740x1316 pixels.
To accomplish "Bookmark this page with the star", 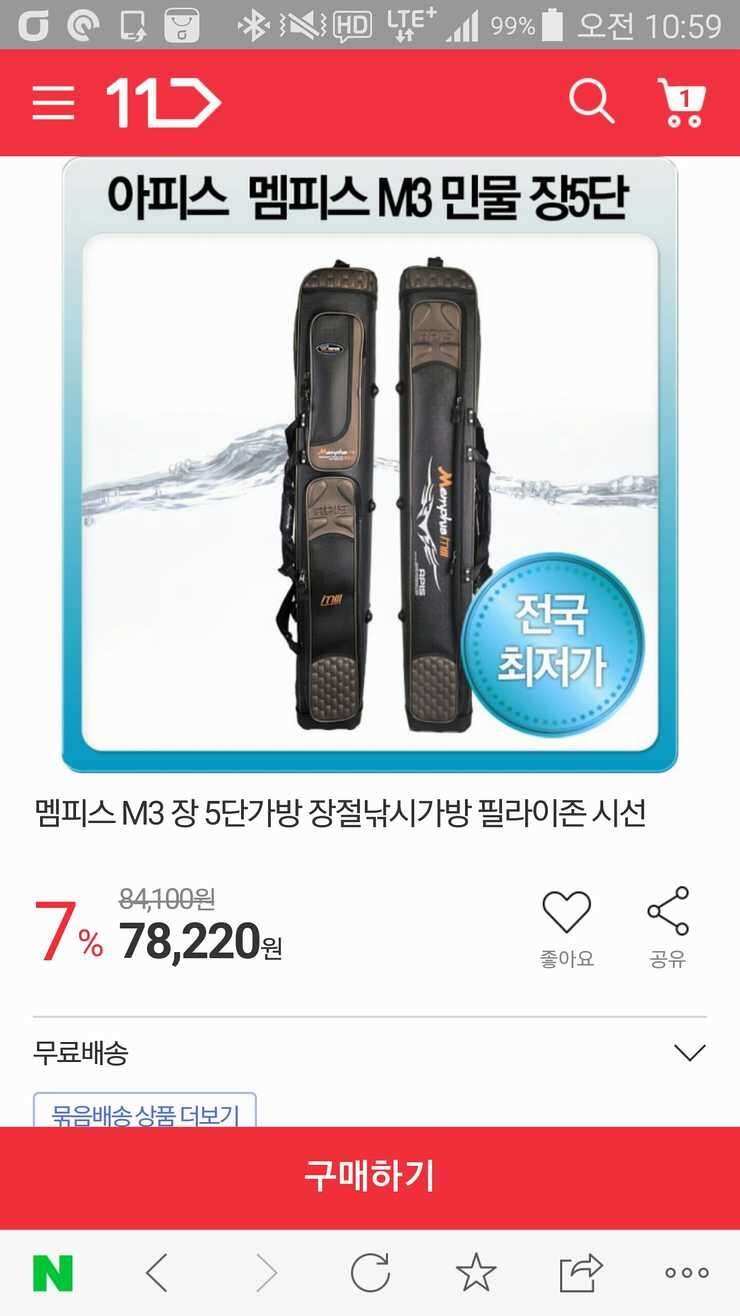I will point(476,1273).
